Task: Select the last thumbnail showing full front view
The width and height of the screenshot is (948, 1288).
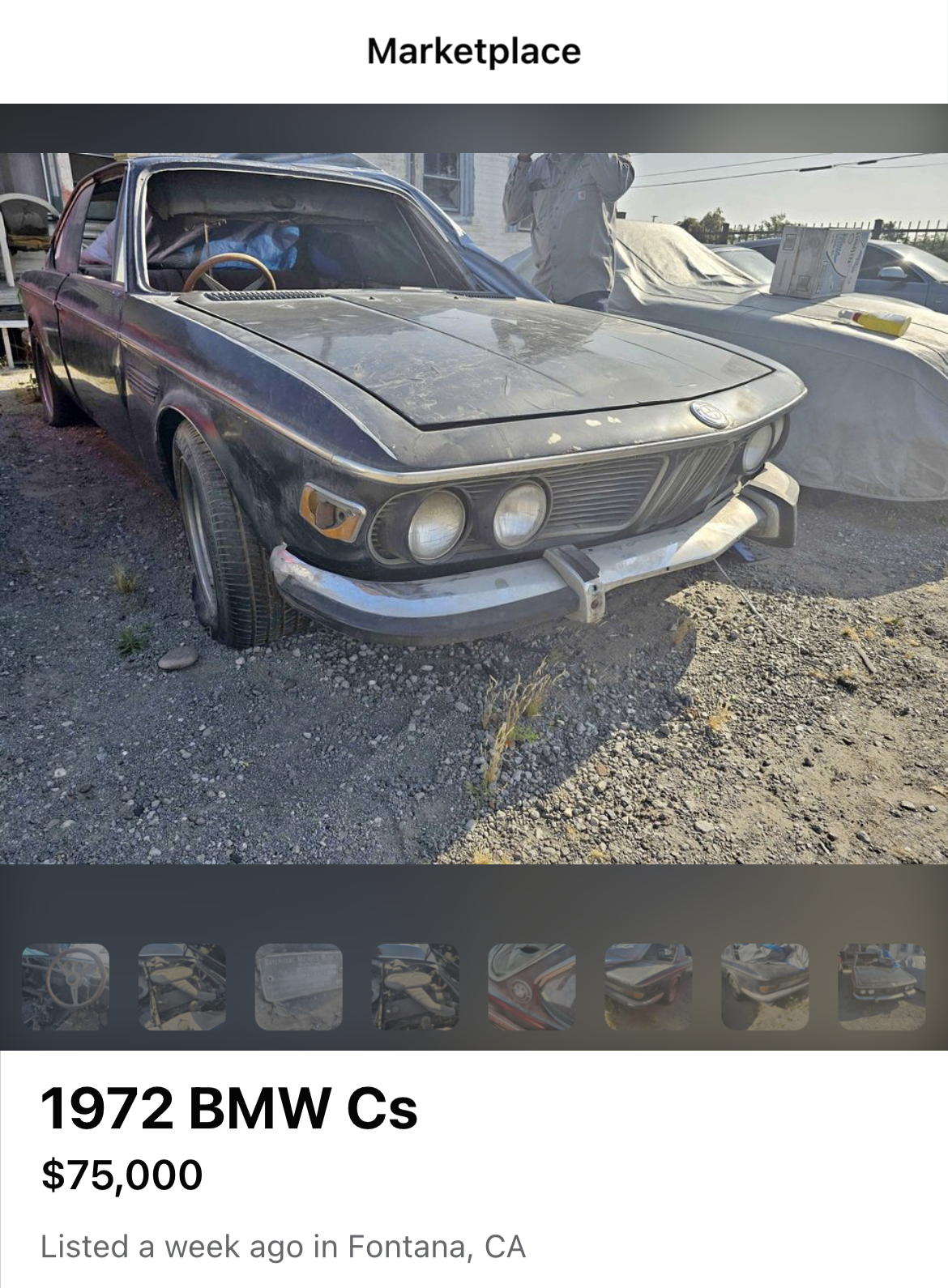Action: [x=882, y=987]
